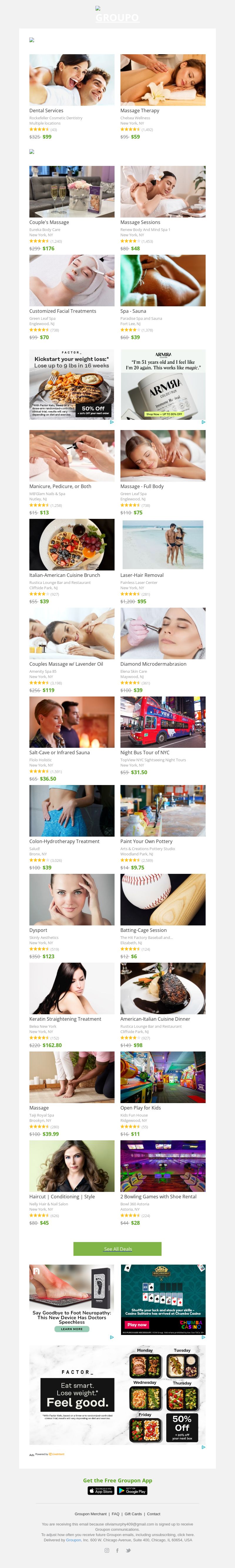Screen dimensions: 235x1568
Task: Check out the Night Bus Tour of NYC
Action: [x=162, y=721]
